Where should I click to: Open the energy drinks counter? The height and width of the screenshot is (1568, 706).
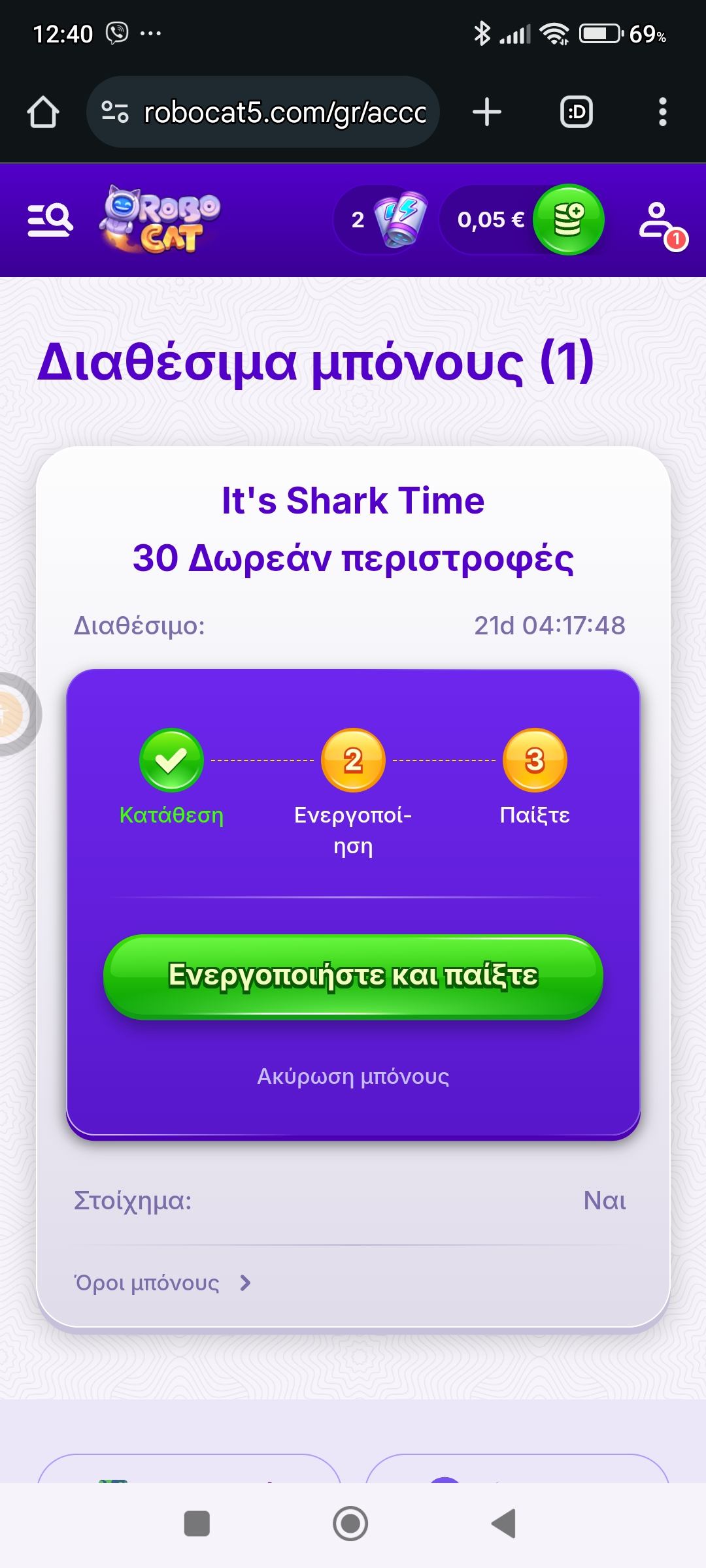tap(382, 220)
